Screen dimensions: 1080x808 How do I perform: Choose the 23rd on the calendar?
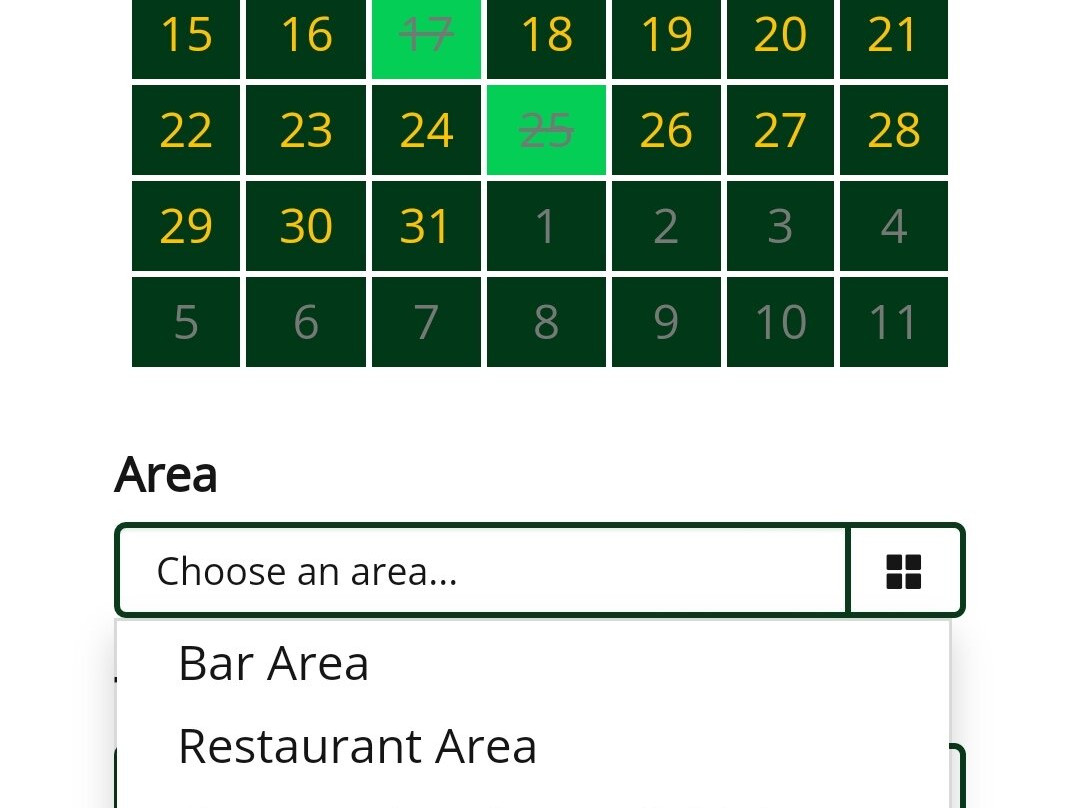pos(306,130)
